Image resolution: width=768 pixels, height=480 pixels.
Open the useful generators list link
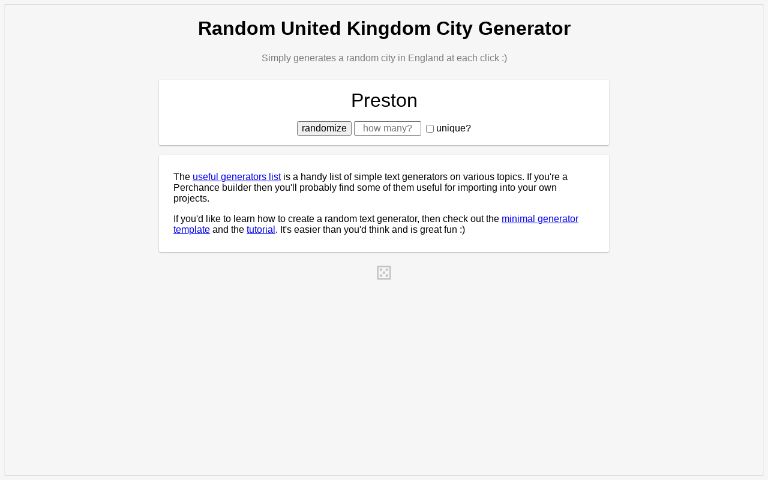[x=236, y=177]
